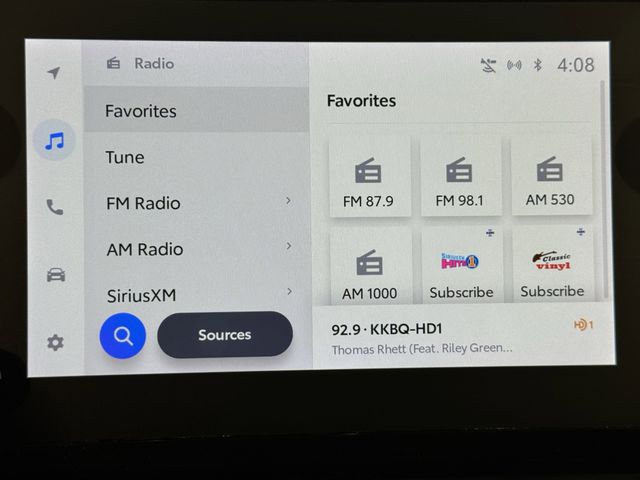
Task: Tune to AM 1000 favorite
Action: (369, 268)
